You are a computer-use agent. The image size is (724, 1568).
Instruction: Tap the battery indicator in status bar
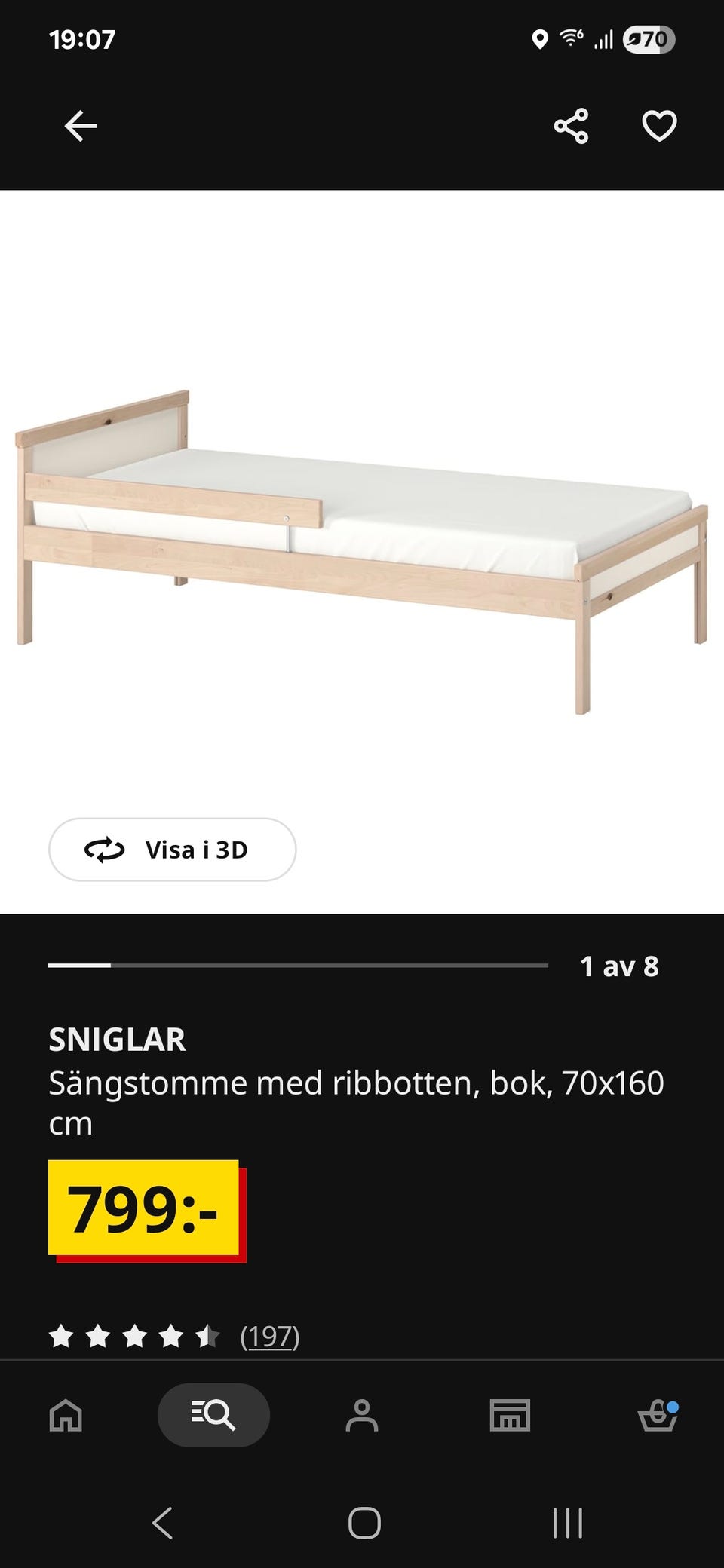[x=651, y=41]
